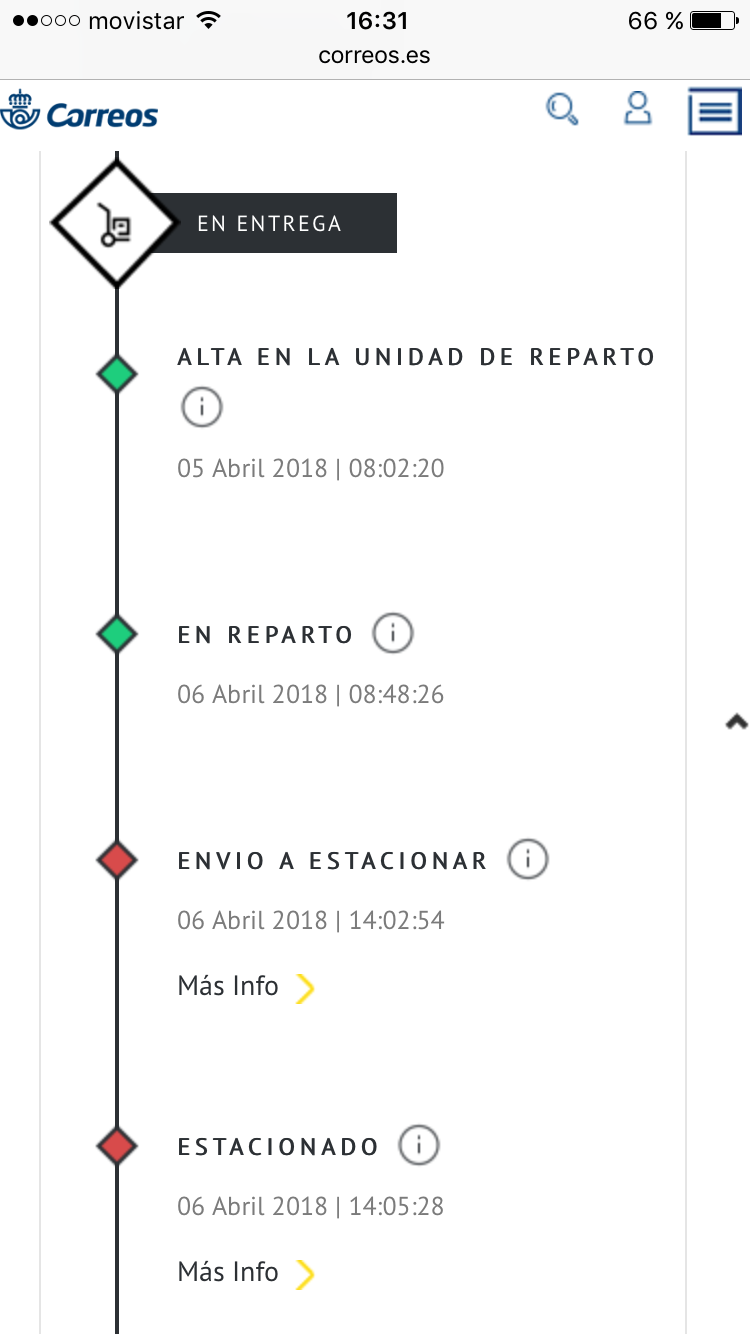Open the user account icon
The height and width of the screenshot is (1334, 750).
(637, 109)
